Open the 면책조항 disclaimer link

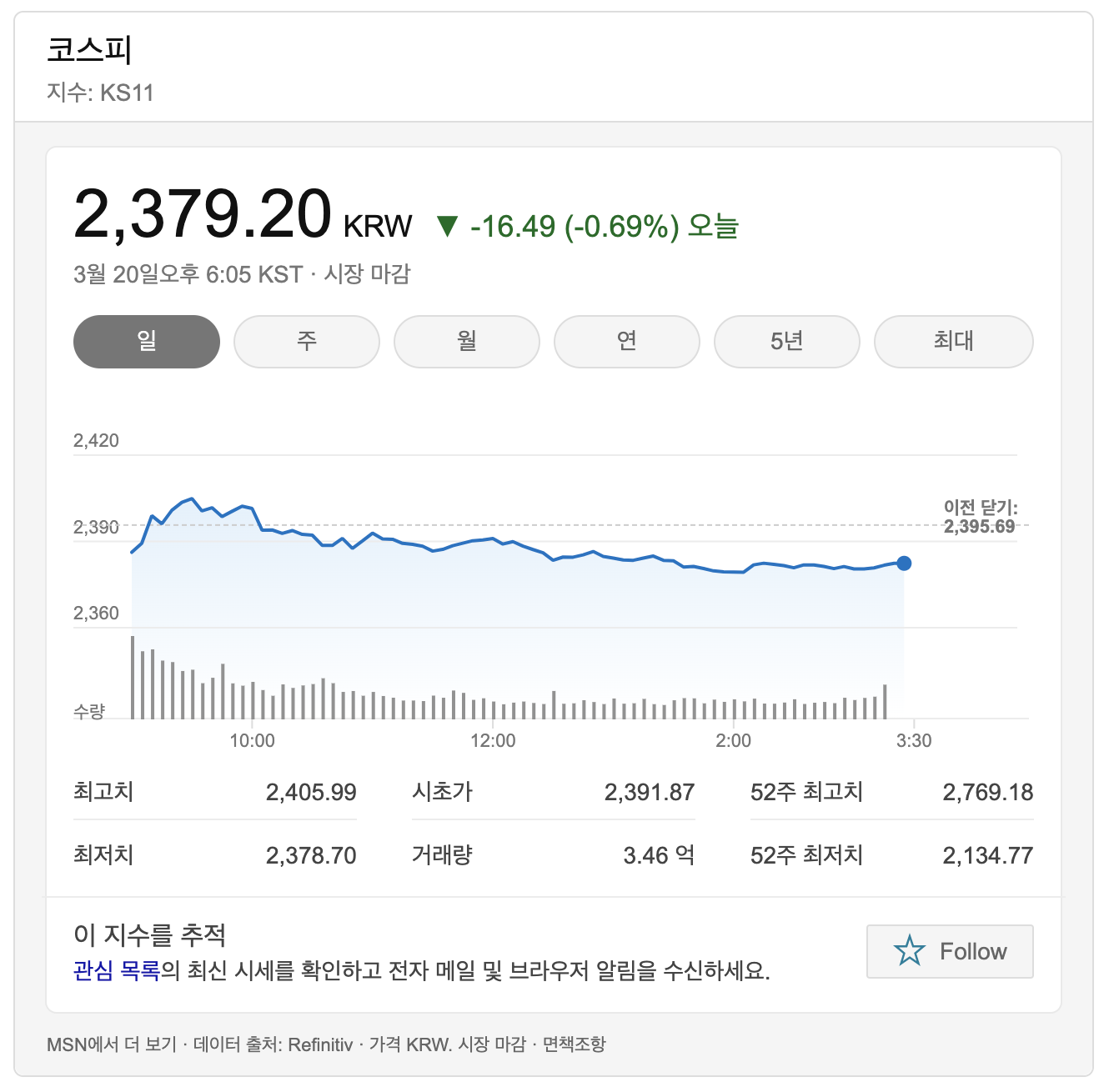pyautogui.click(x=575, y=1044)
